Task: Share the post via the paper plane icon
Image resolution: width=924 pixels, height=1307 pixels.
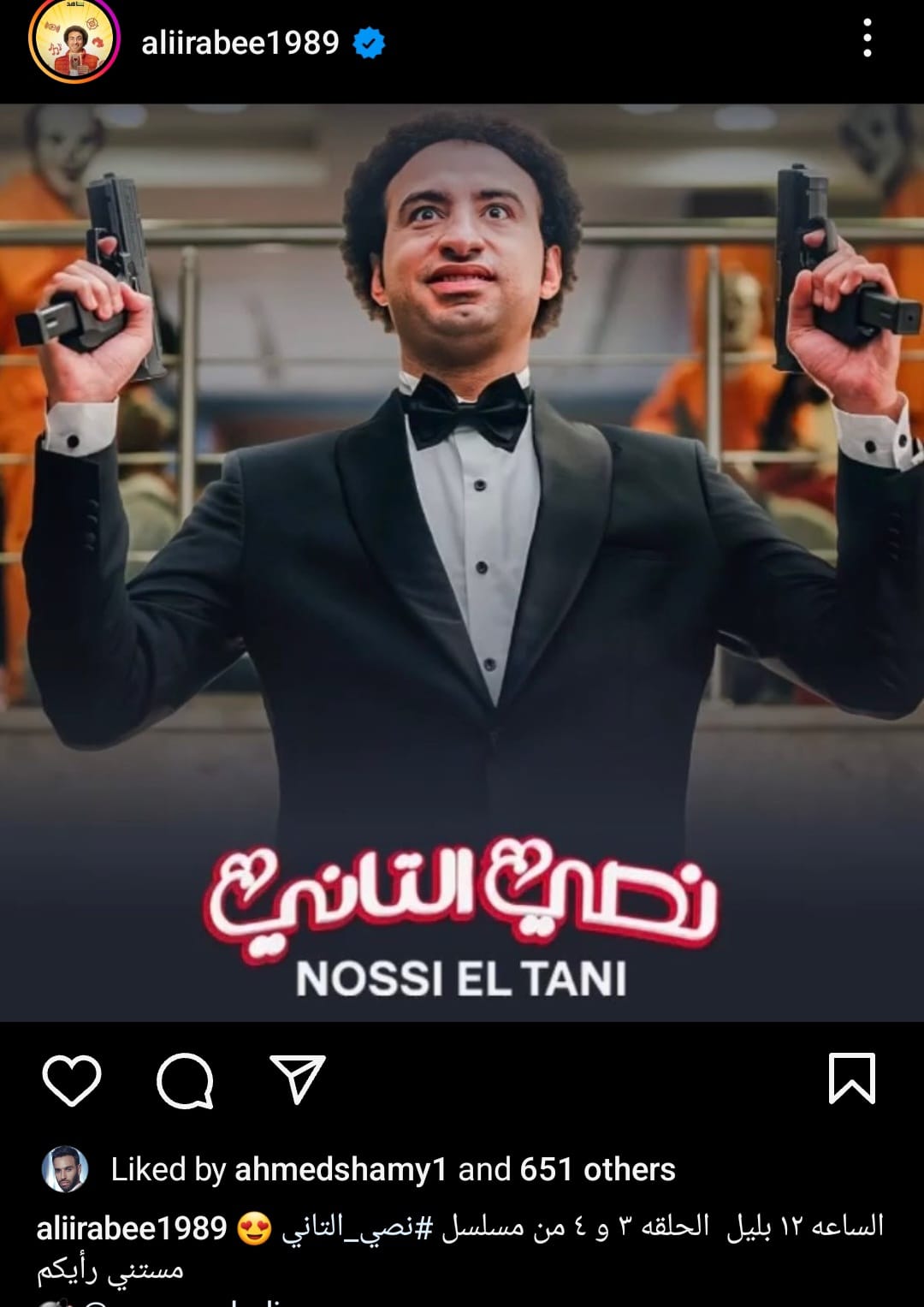Action: coord(298,1078)
